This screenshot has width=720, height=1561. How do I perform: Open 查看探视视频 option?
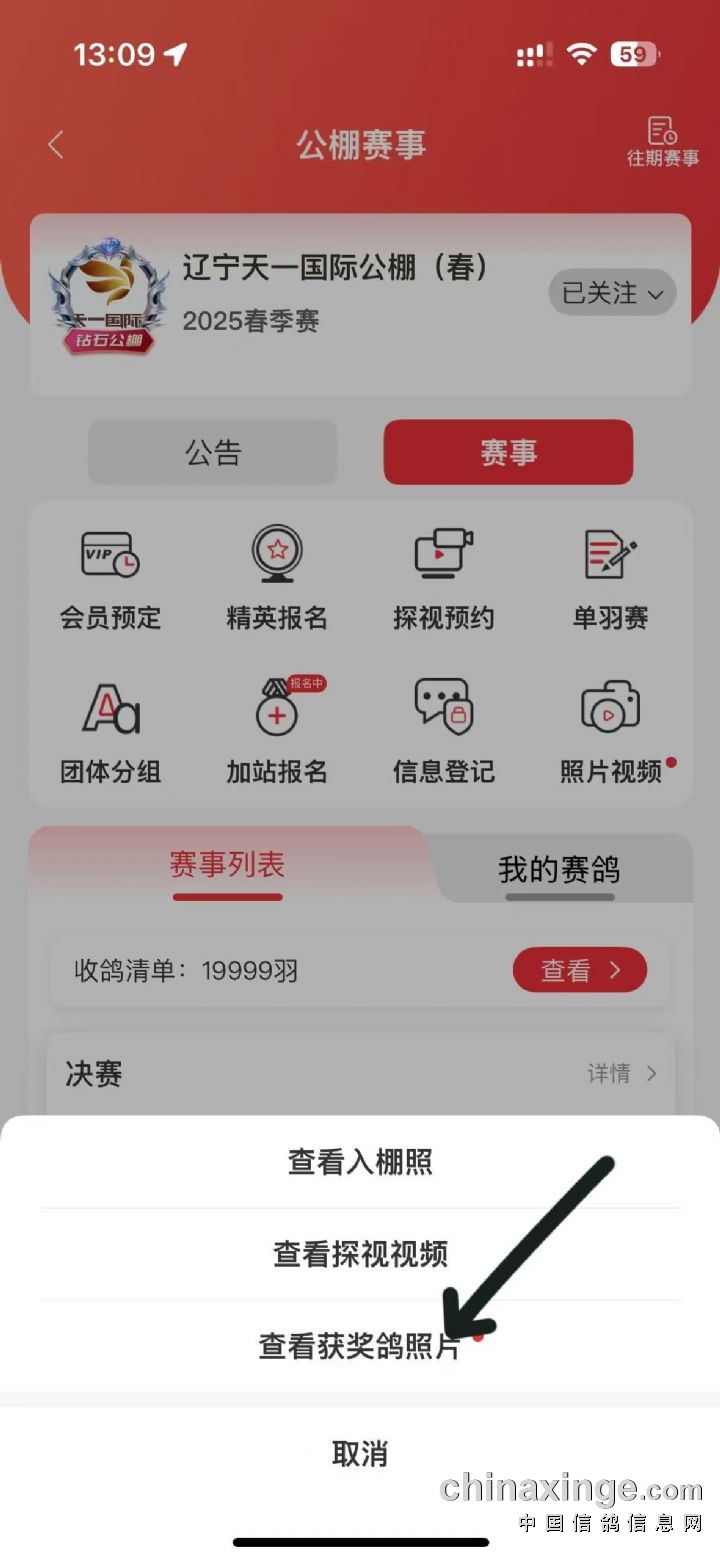click(x=360, y=1254)
